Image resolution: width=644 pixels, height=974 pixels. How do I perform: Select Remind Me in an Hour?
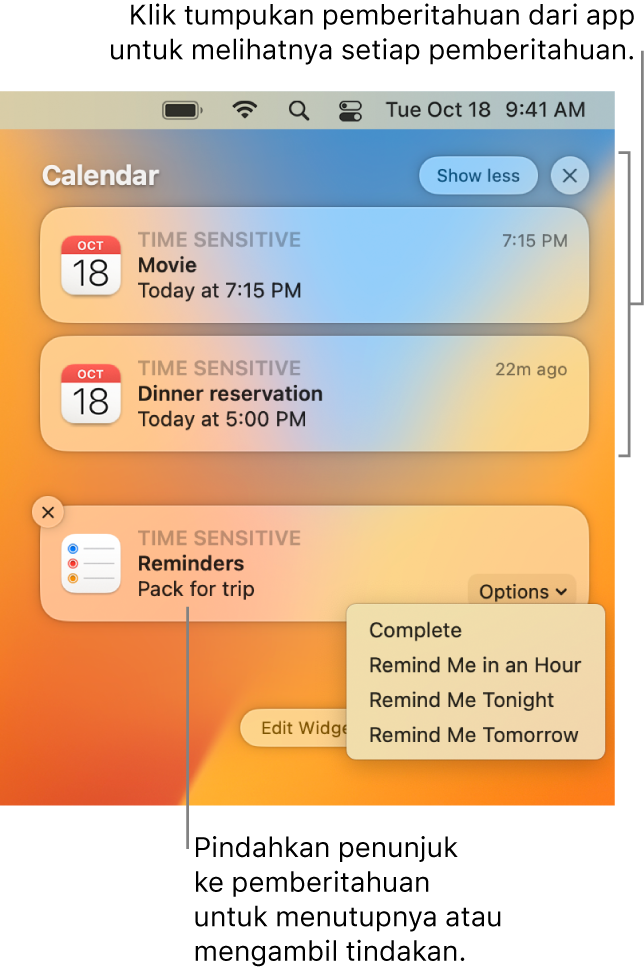pyautogui.click(x=475, y=665)
